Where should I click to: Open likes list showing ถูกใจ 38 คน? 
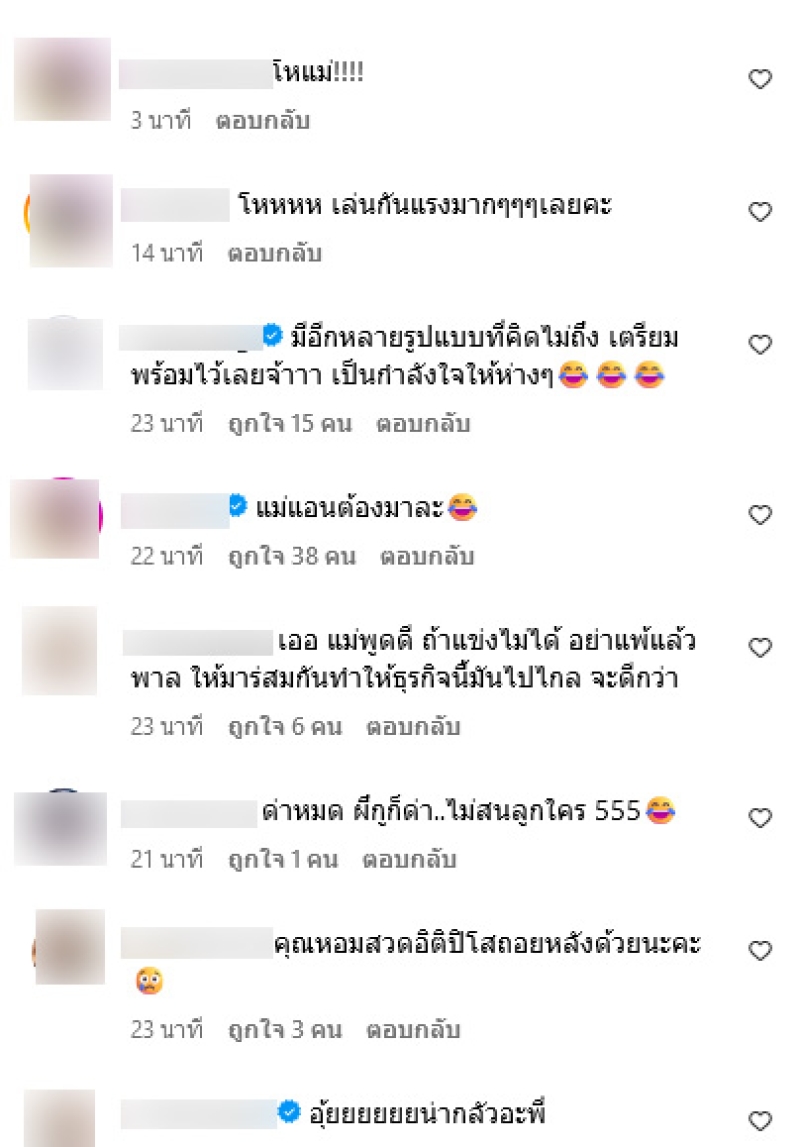(291, 556)
